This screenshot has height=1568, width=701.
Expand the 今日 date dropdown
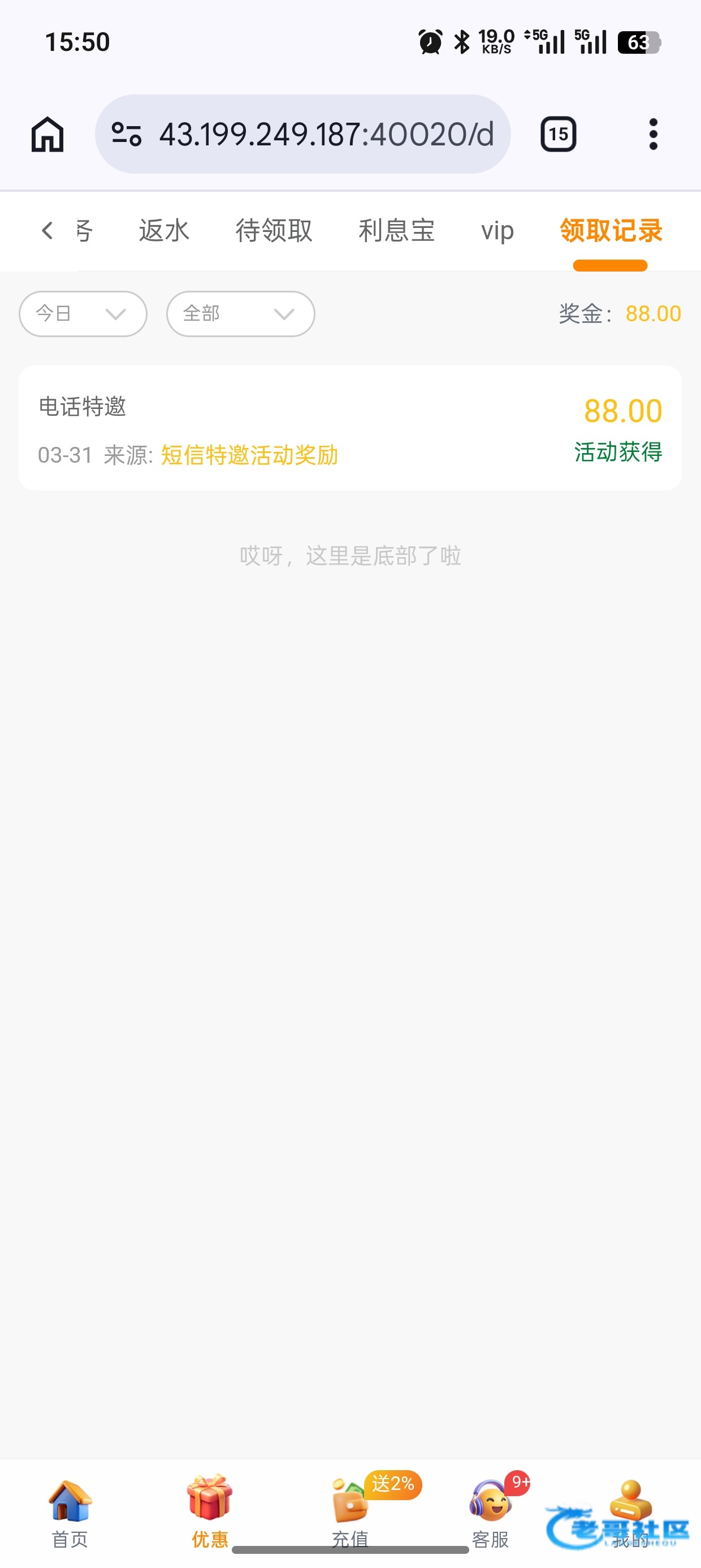[x=83, y=313]
